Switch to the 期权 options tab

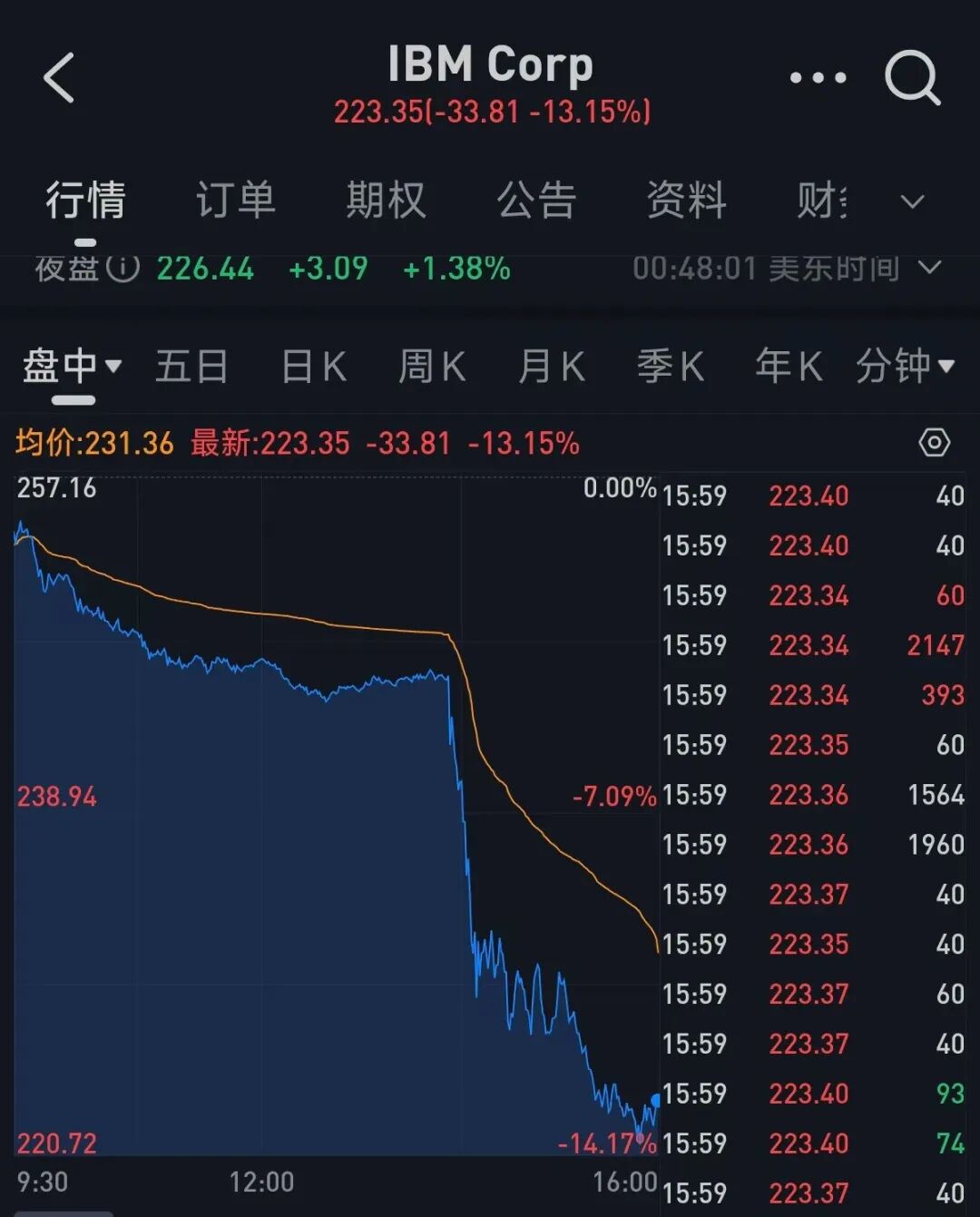pyautogui.click(x=385, y=201)
